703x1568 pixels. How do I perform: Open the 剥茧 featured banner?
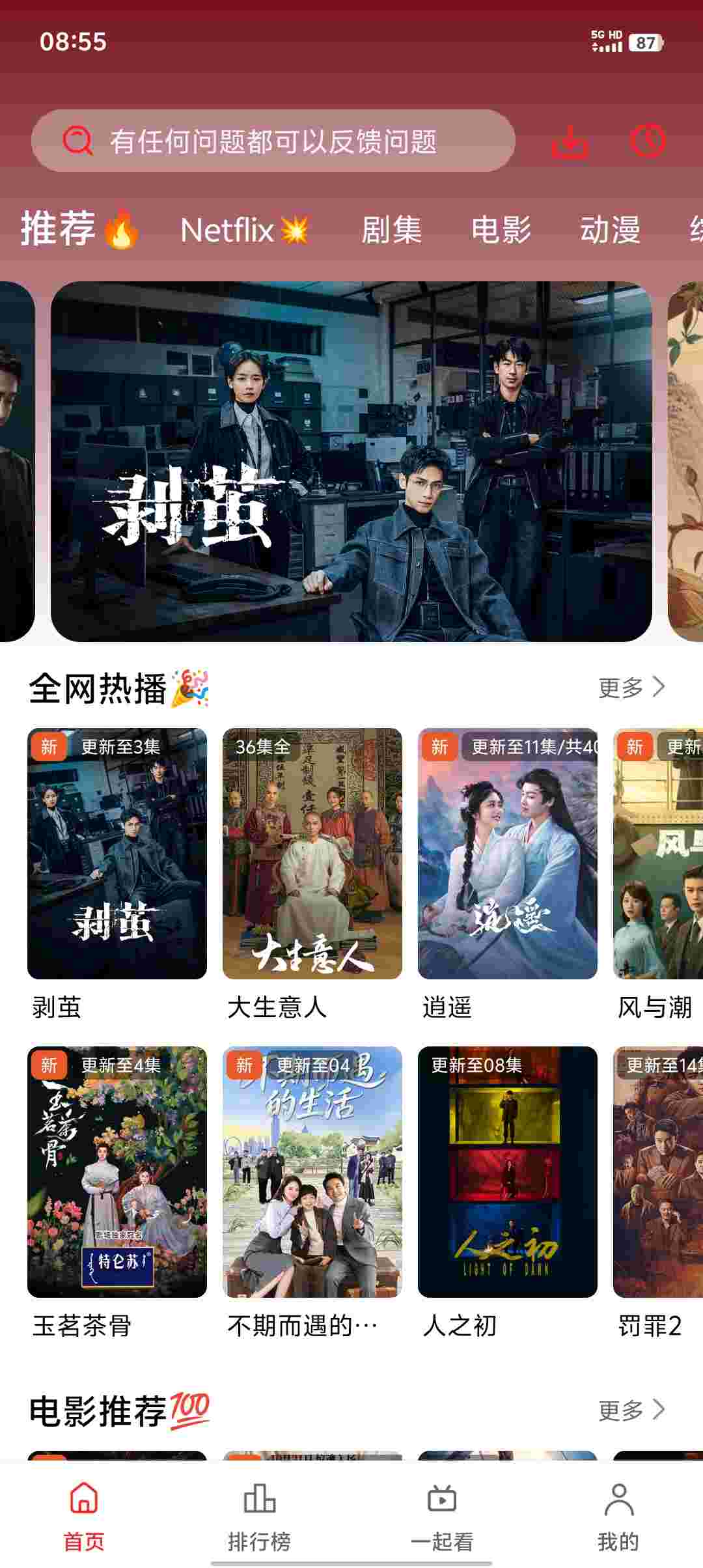351,461
